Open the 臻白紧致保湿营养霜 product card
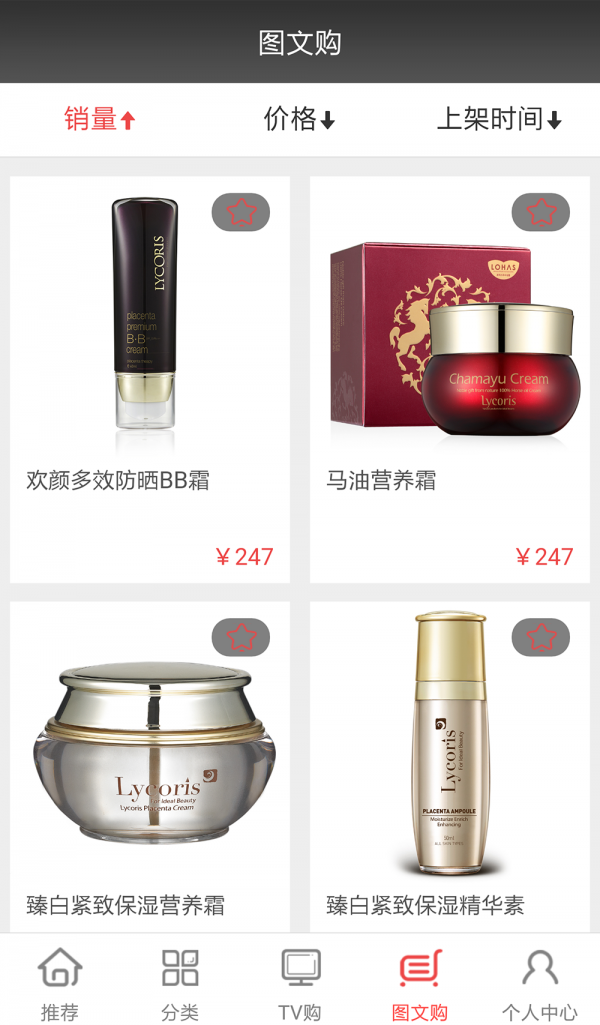 [x=150, y=770]
